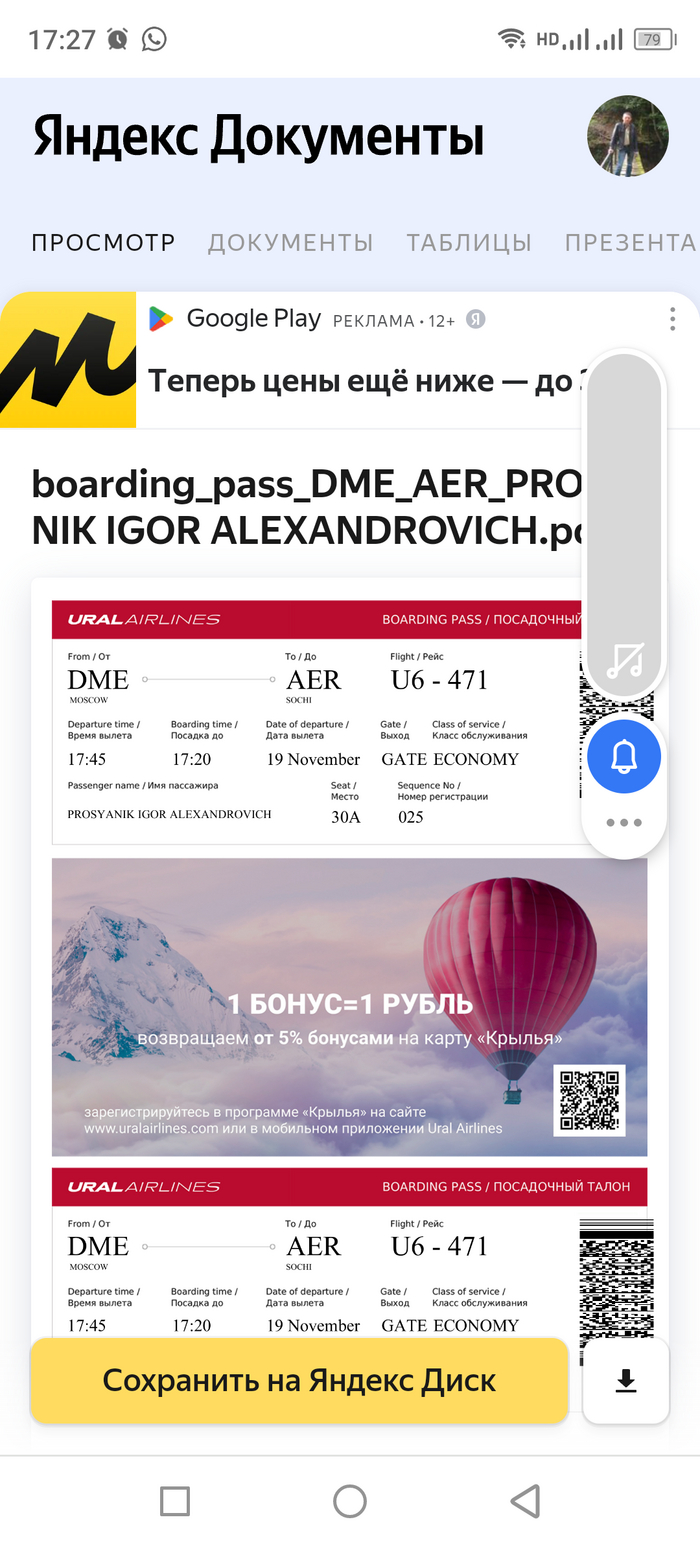Tap the blue notification bell
Screen dimensions: 700x1548
pos(624,757)
